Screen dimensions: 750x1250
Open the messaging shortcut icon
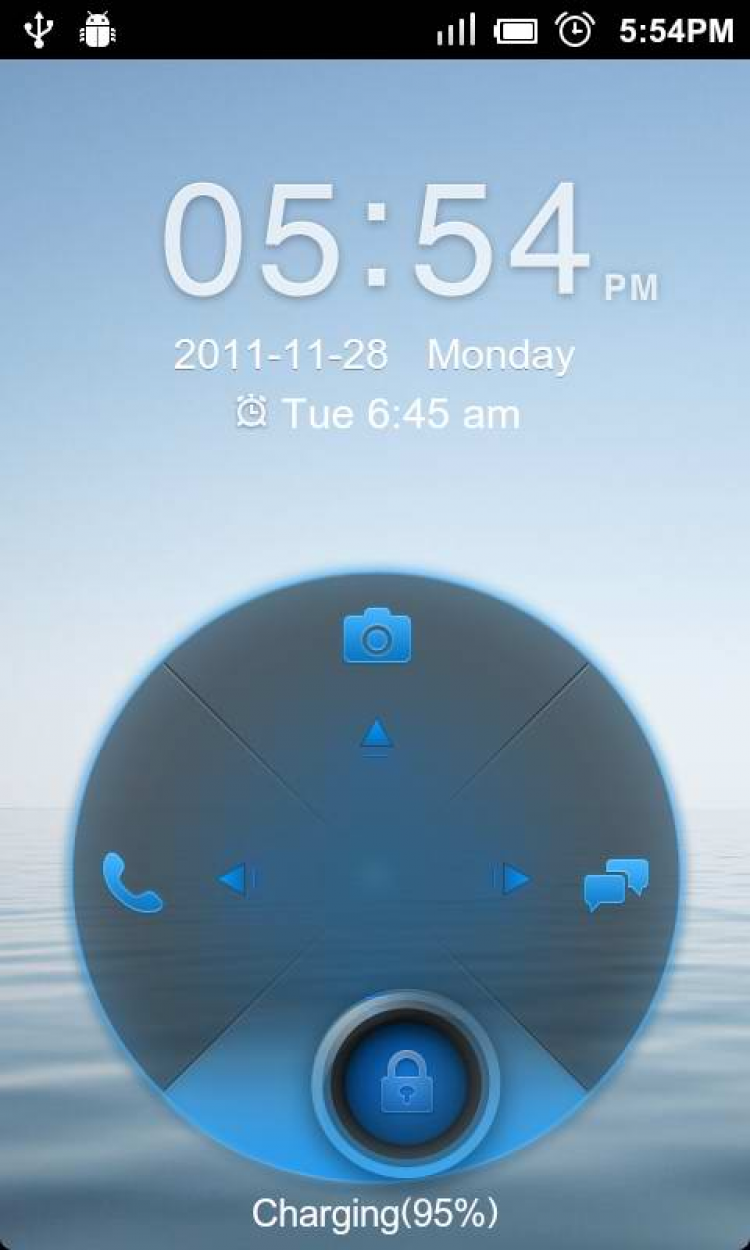click(x=616, y=884)
